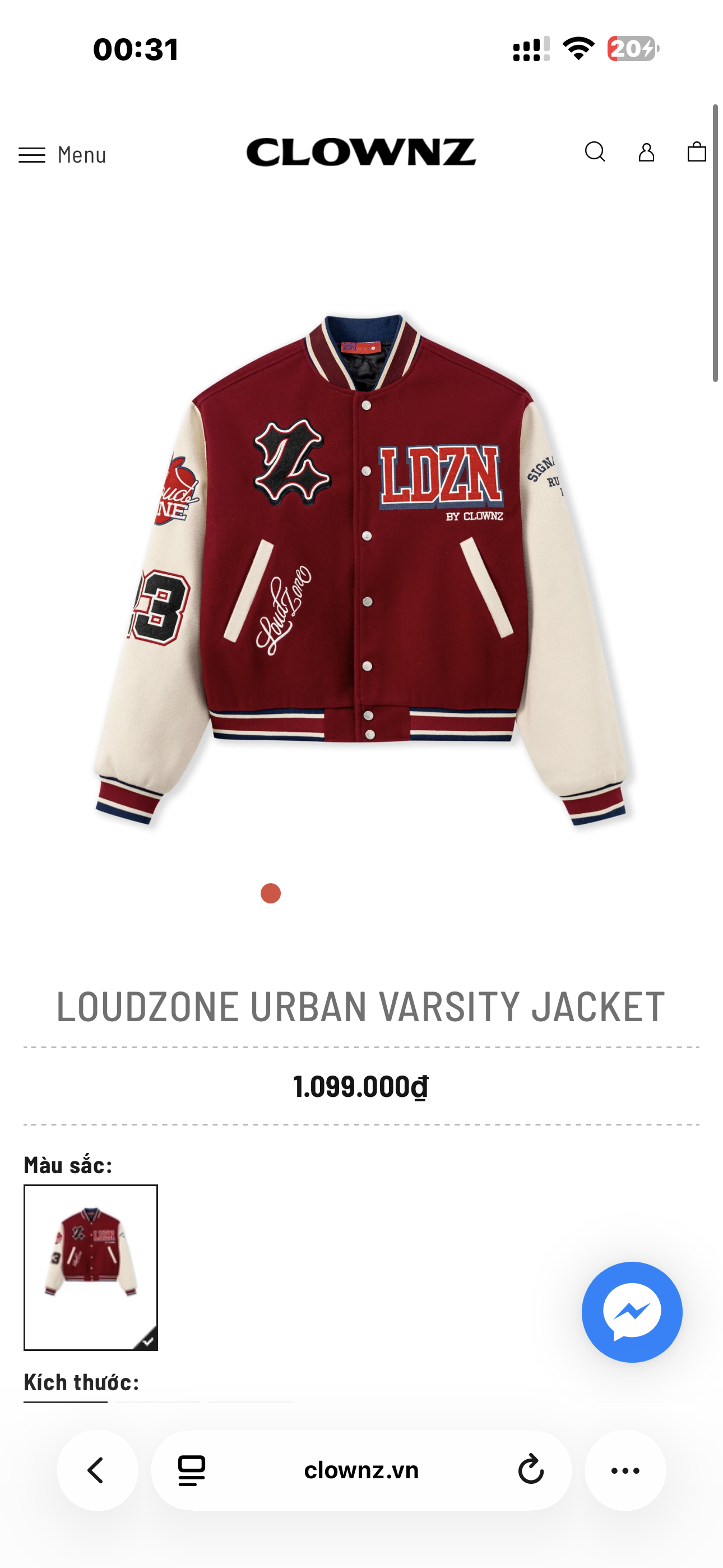Screen dimensions: 723x1568
Task: Tap the clownz.vn address bar
Action: coord(361,1470)
